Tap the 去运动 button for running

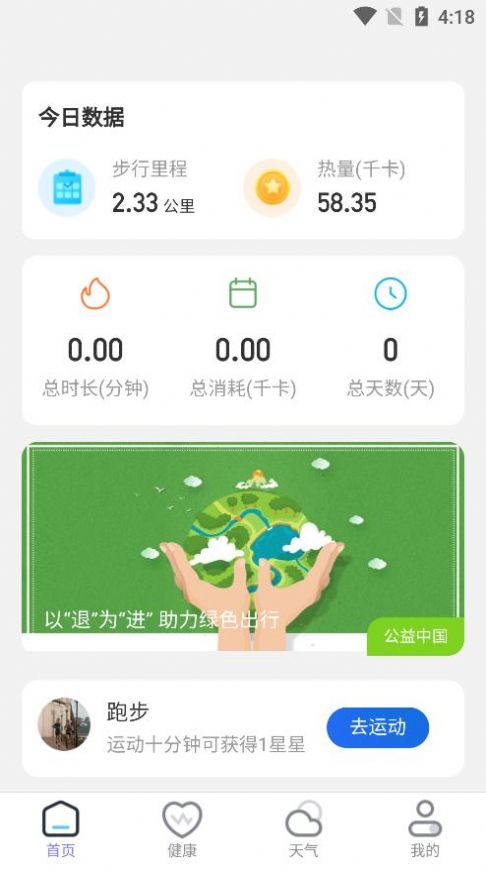[377, 727]
